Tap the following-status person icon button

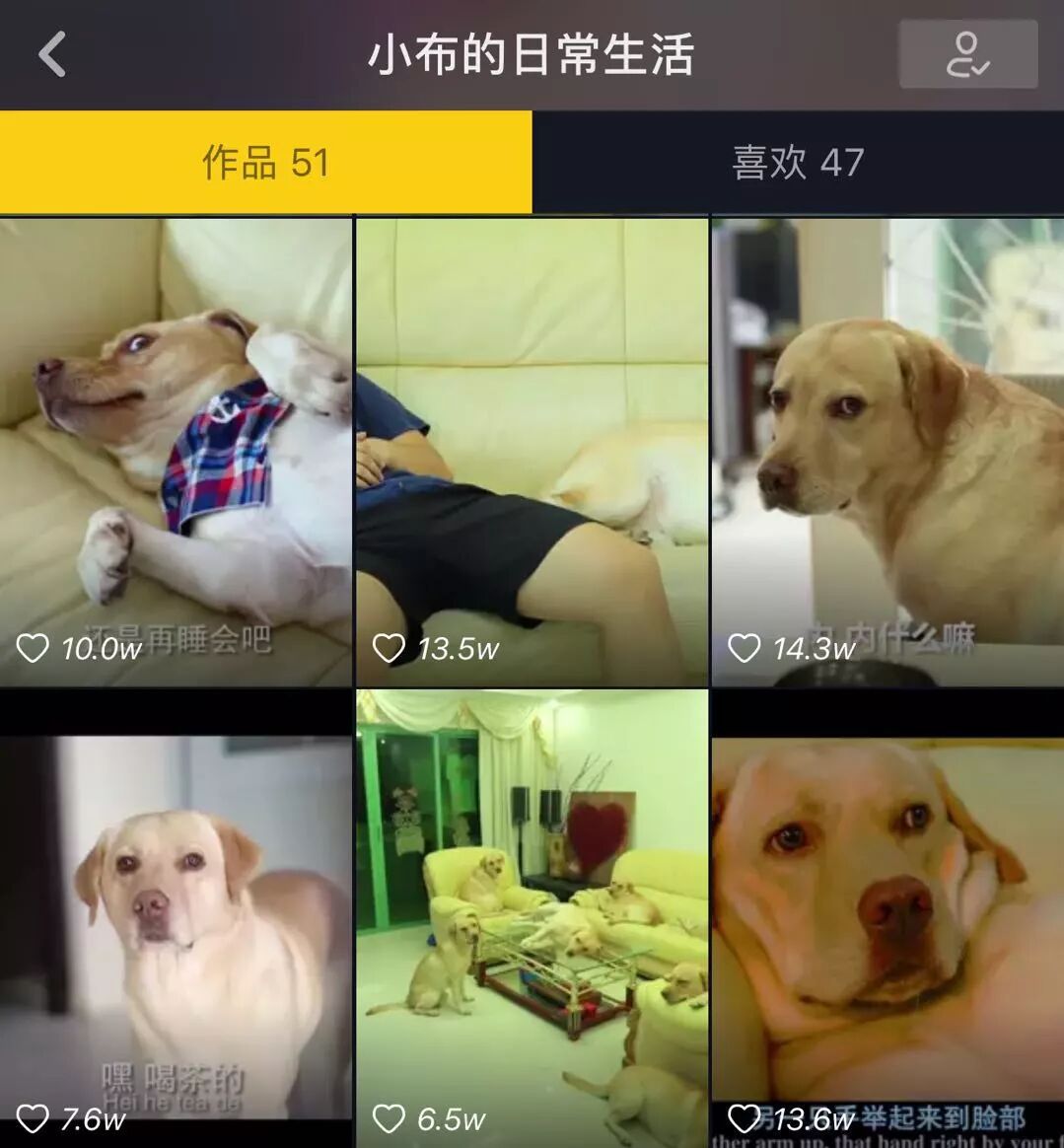point(967,54)
